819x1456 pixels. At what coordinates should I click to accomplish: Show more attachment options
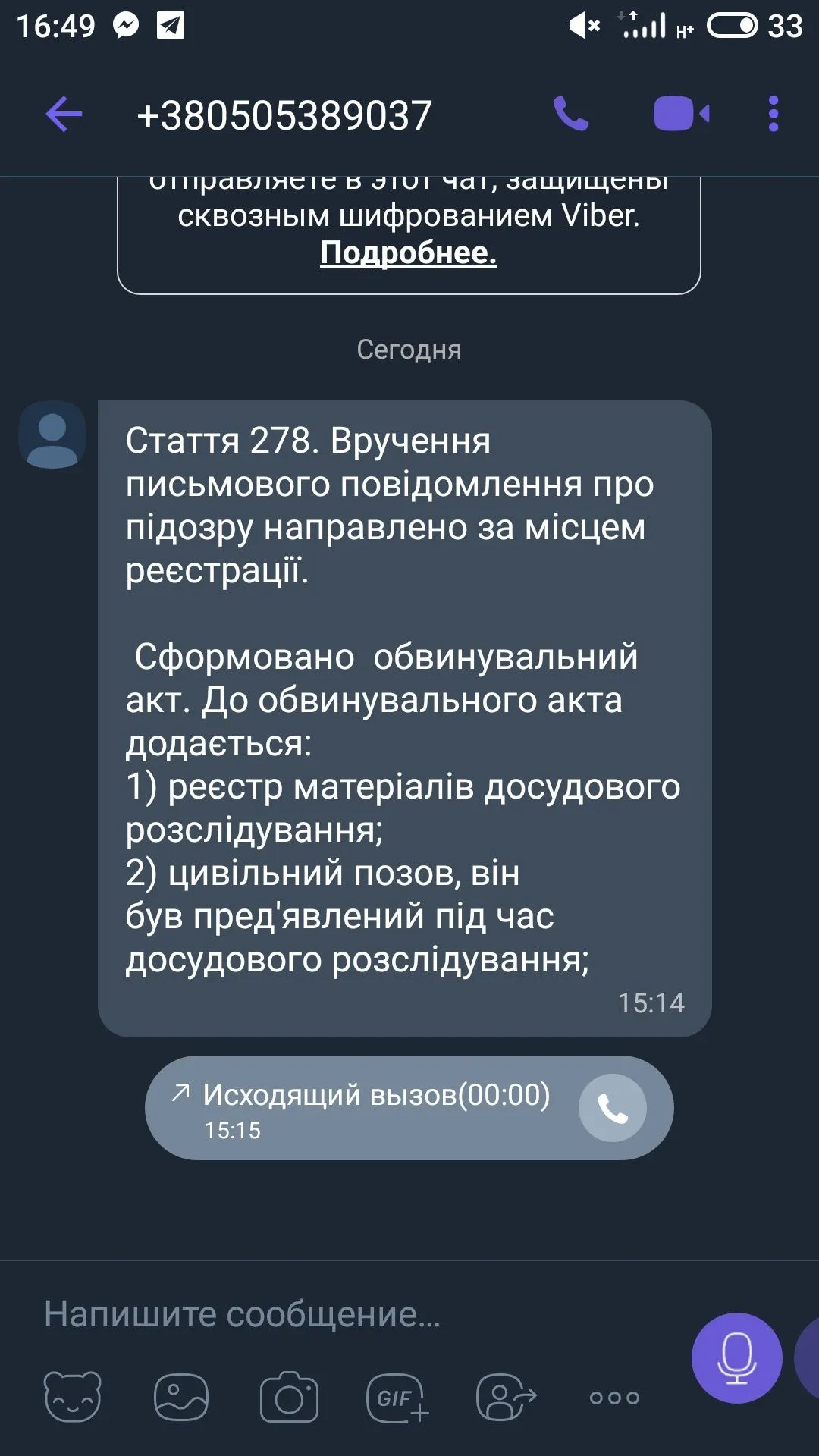pos(614,1397)
